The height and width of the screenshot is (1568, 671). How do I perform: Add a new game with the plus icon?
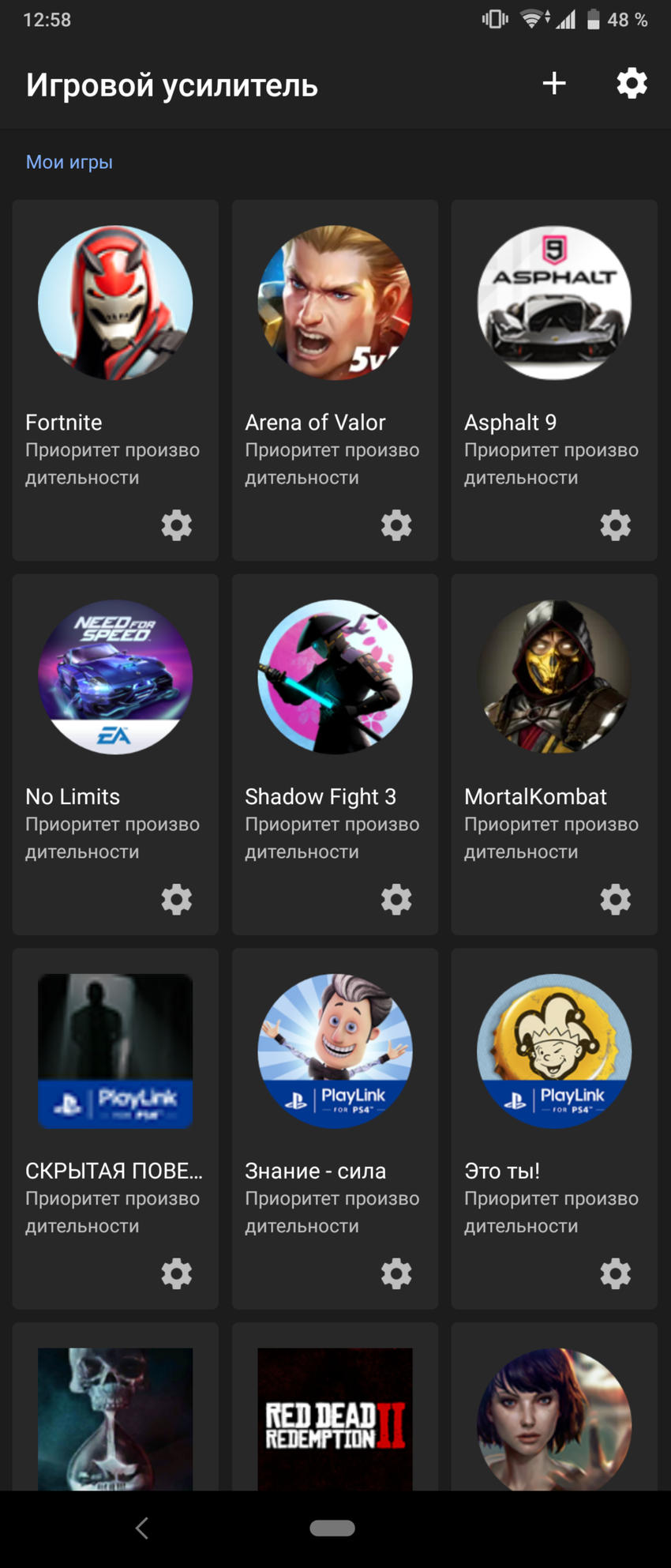click(554, 83)
